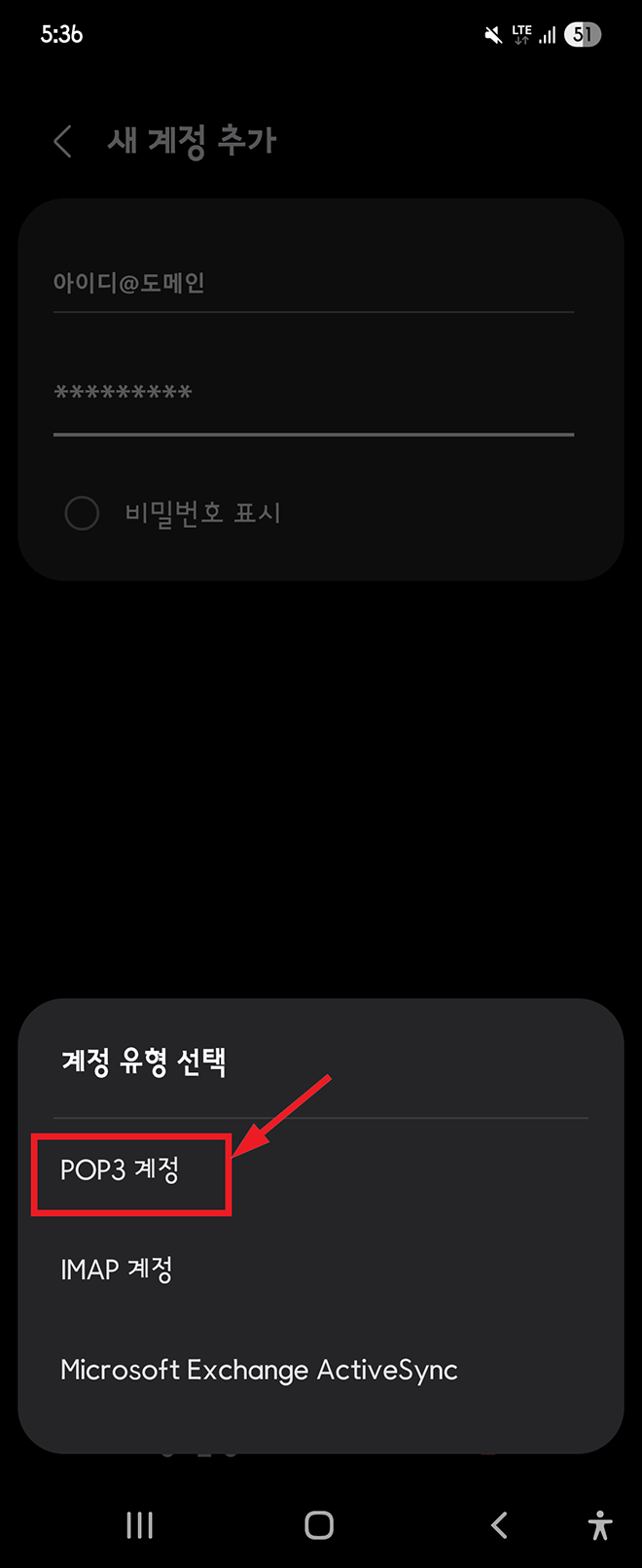642x1568 pixels.
Task: Pick Microsoft Exchange ActiveSync option
Action: click(259, 1371)
